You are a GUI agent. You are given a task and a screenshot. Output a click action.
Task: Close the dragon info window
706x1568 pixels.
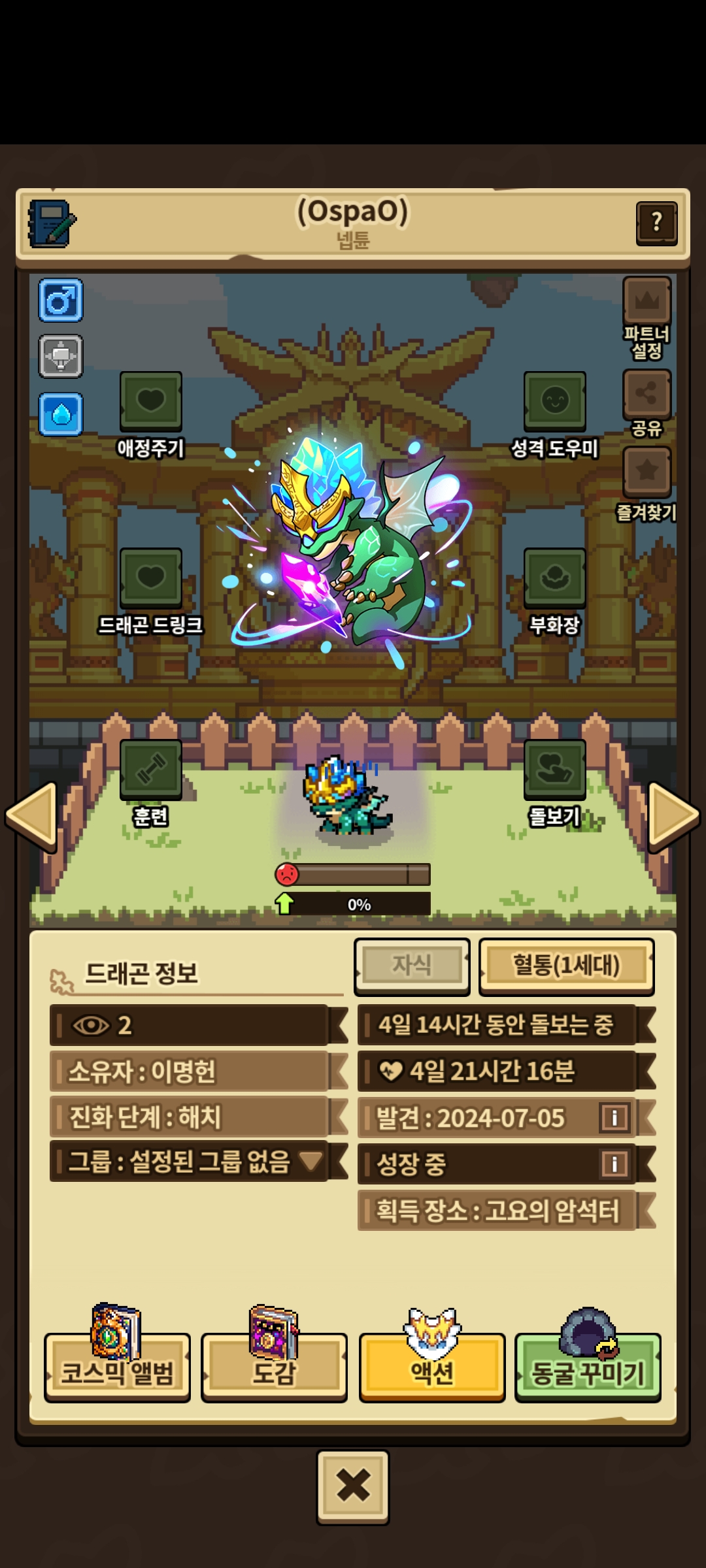(353, 1486)
